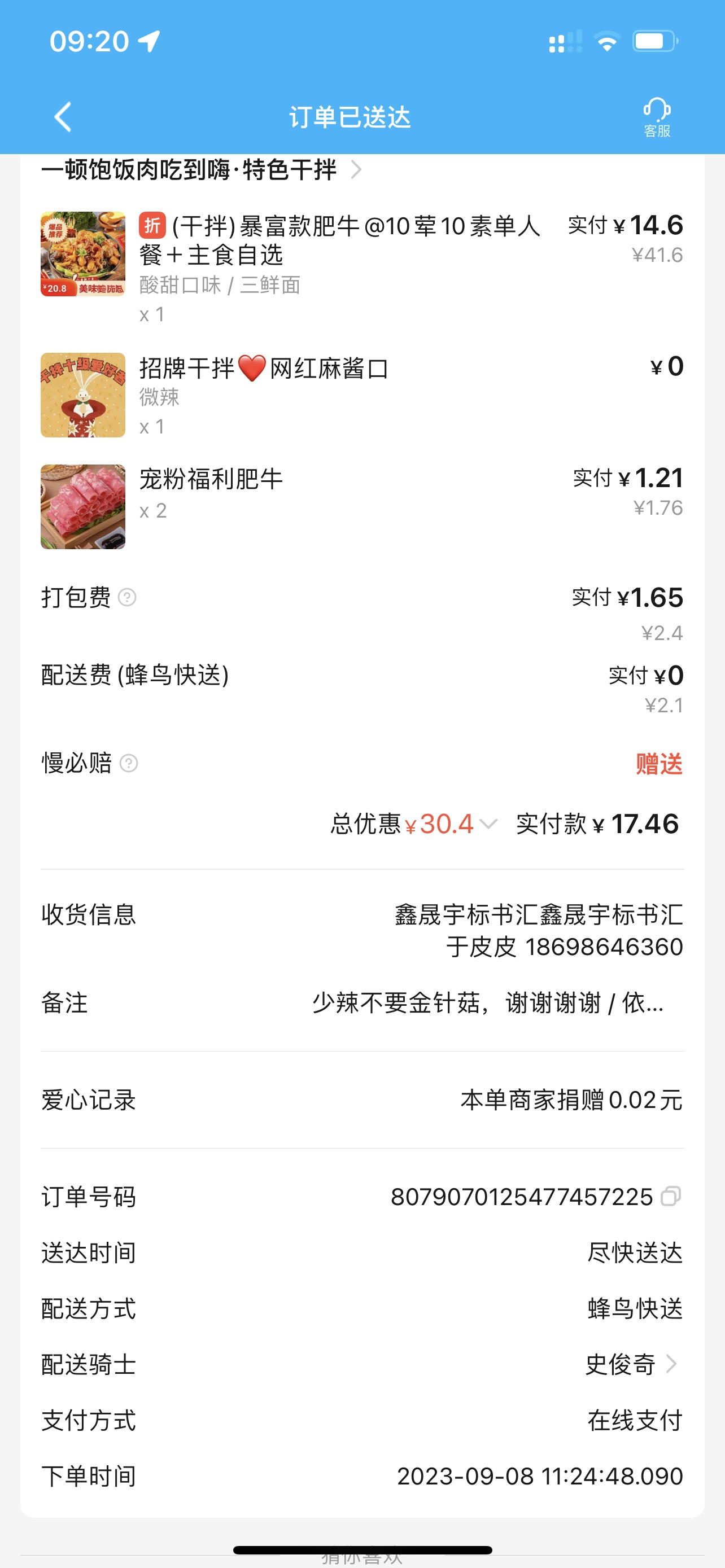
Task: Open the 宠粉福利肥牛 dish photo
Action: point(83,507)
